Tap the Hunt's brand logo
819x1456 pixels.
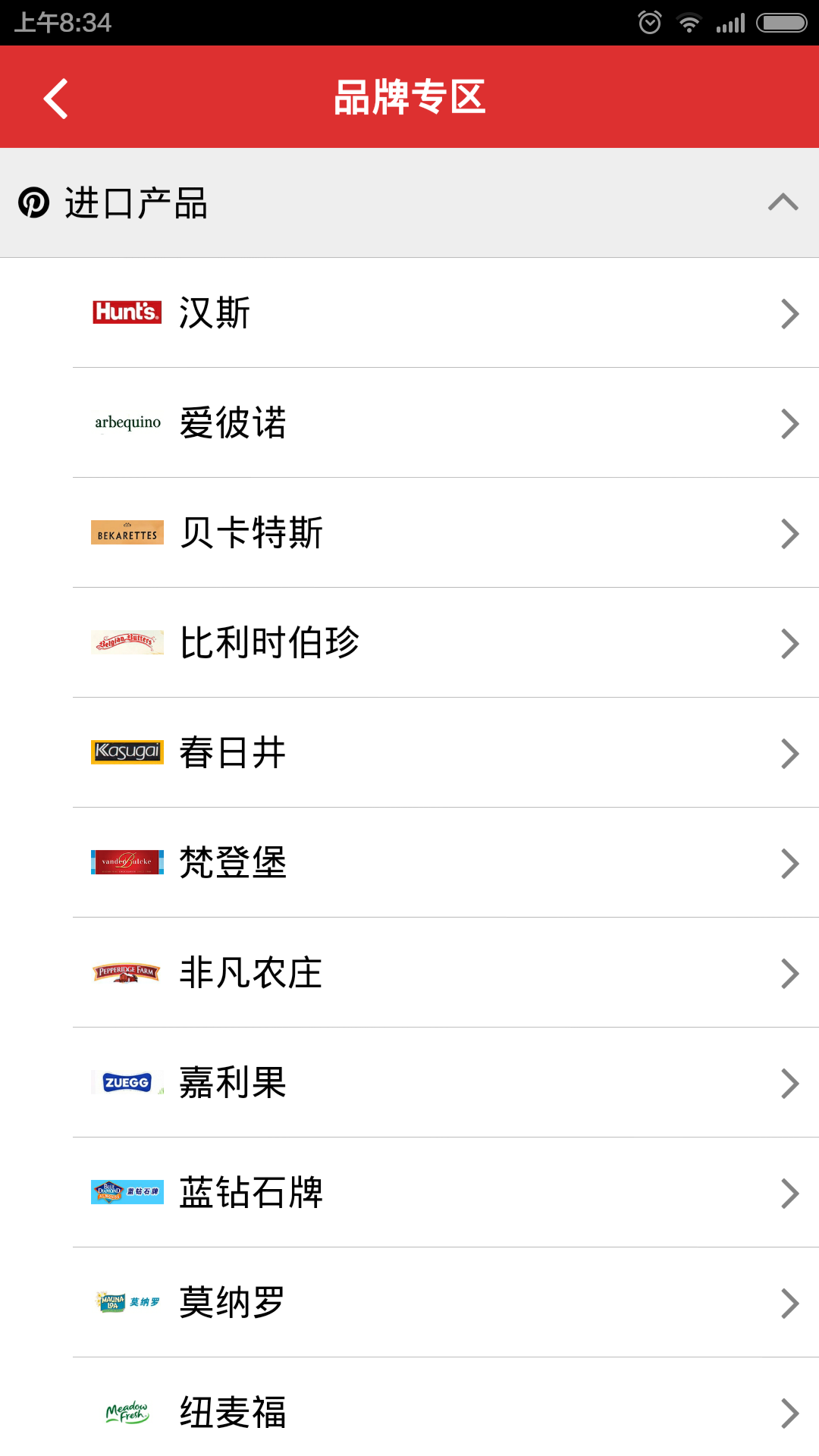coord(126,312)
